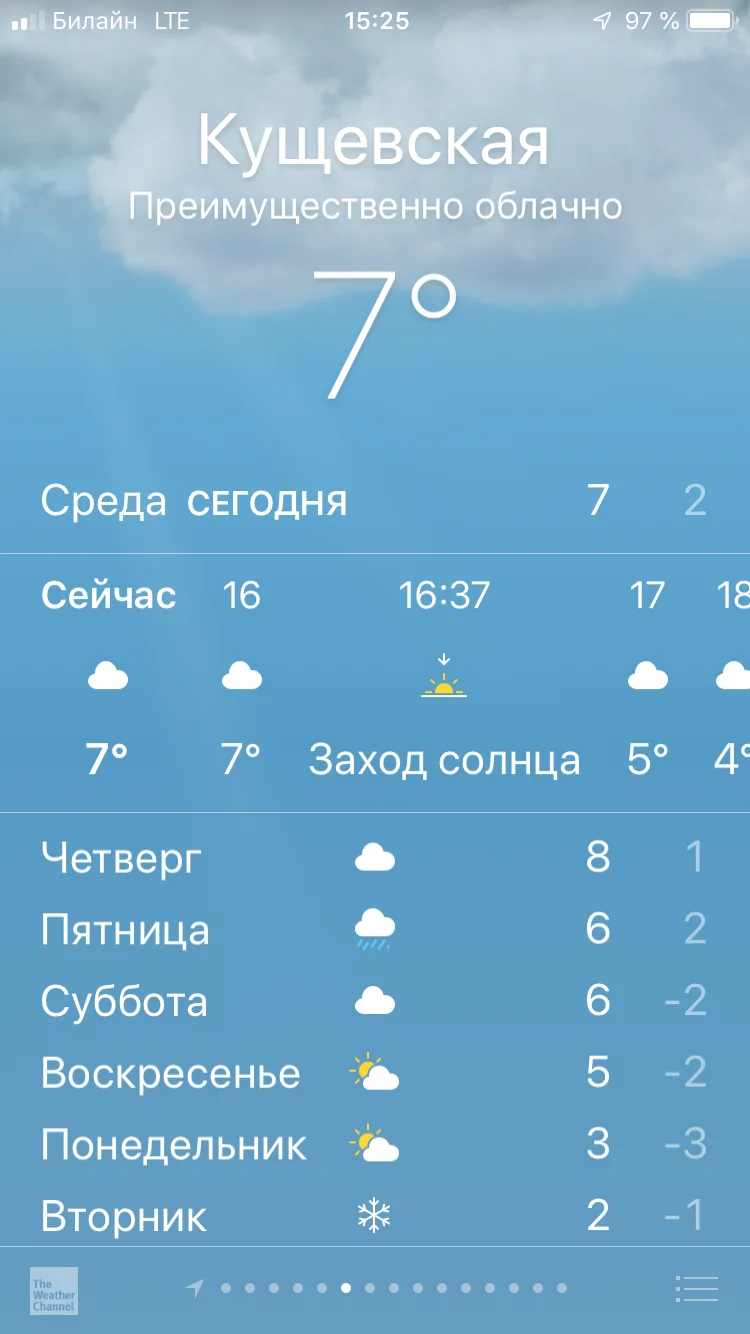The width and height of the screenshot is (750, 1334).
Task: Open The Weather Channel link
Action: (52, 1290)
